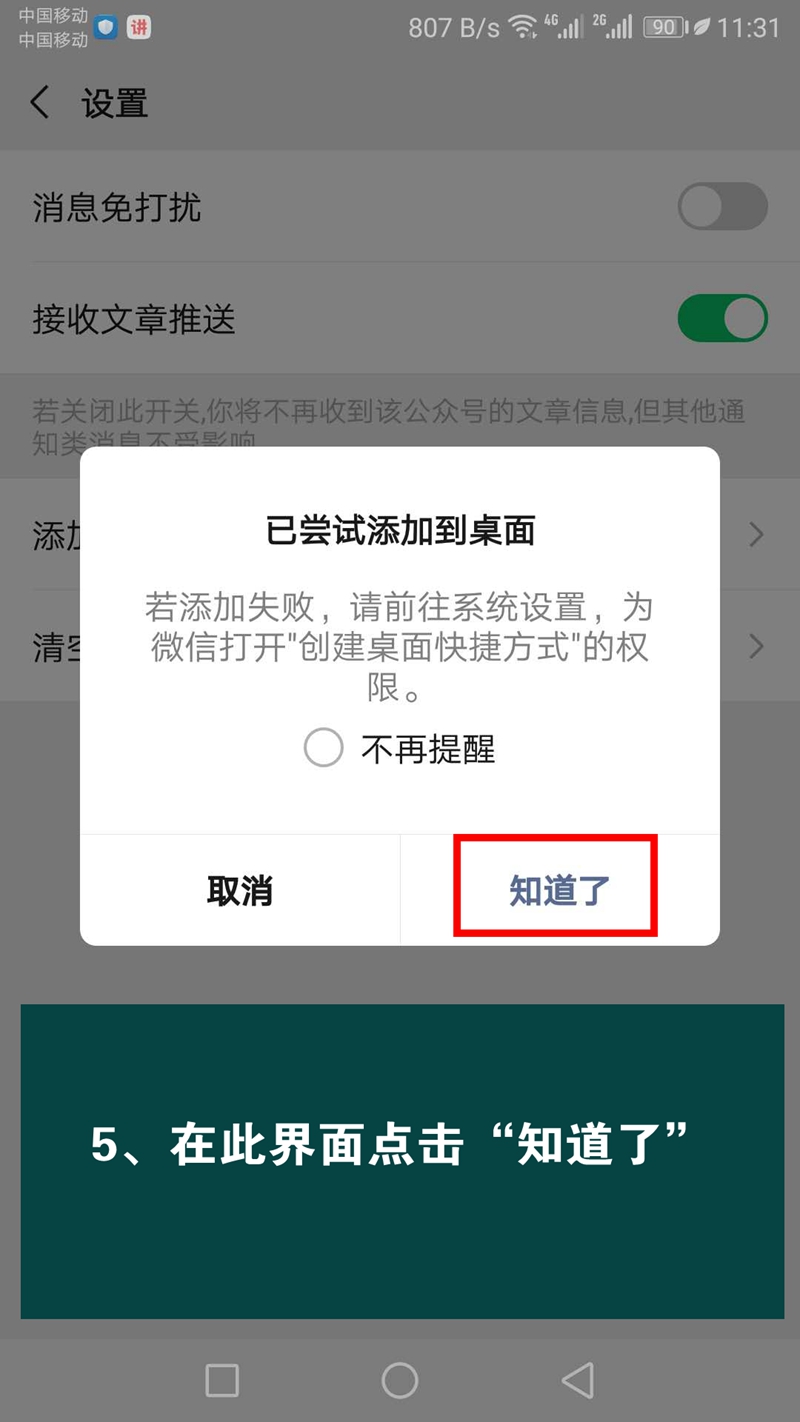This screenshot has width=800, height=1422.
Task: Disable 接收文章推送
Action: [x=722, y=320]
